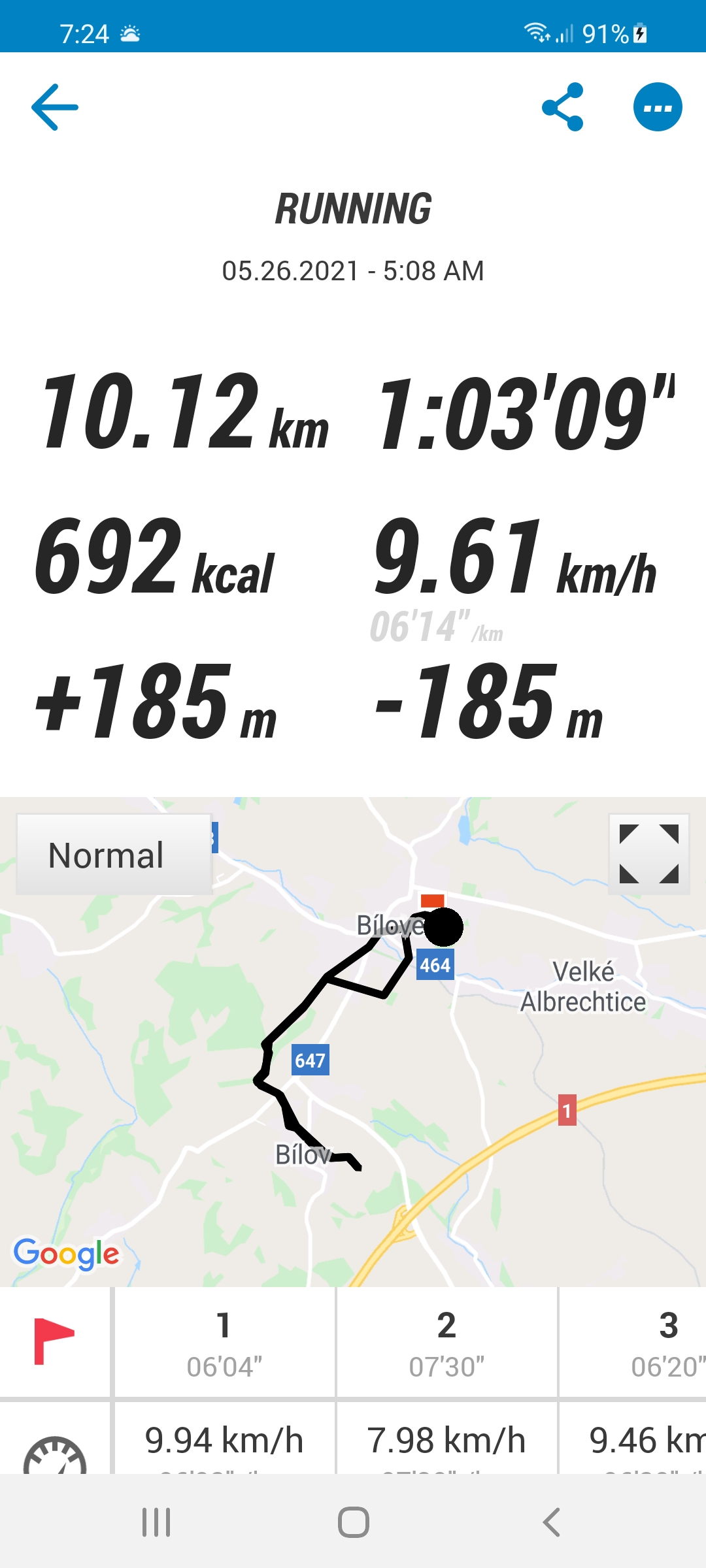
Task: Expand the map to fullscreen
Action: click(x=649, y=854)
